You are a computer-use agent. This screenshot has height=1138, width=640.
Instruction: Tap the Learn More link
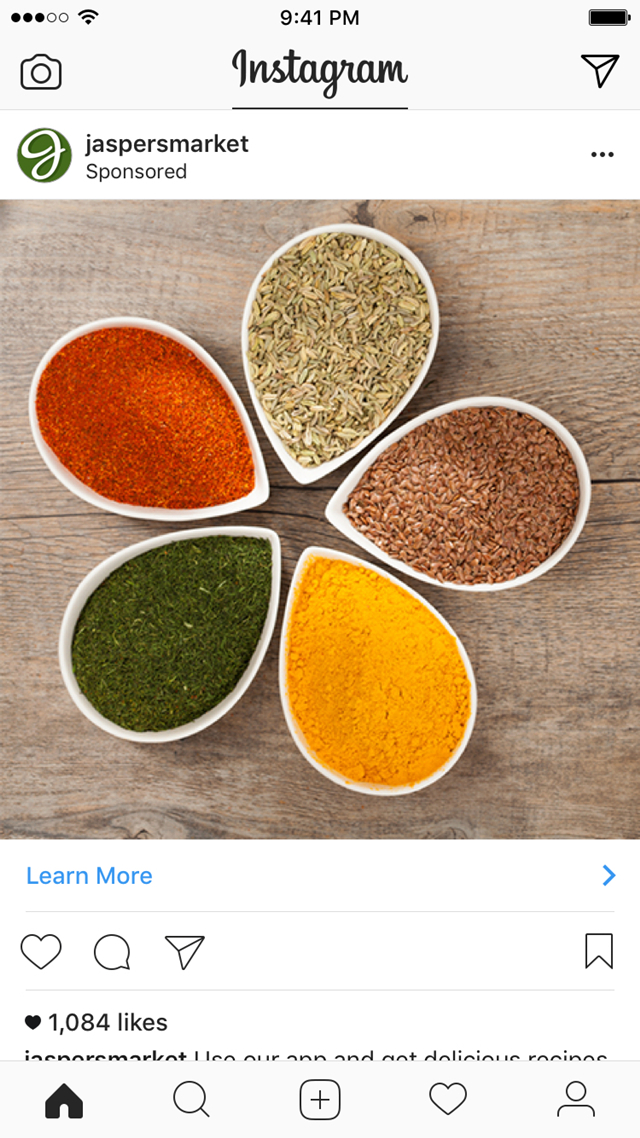click(x=90, y=876)
